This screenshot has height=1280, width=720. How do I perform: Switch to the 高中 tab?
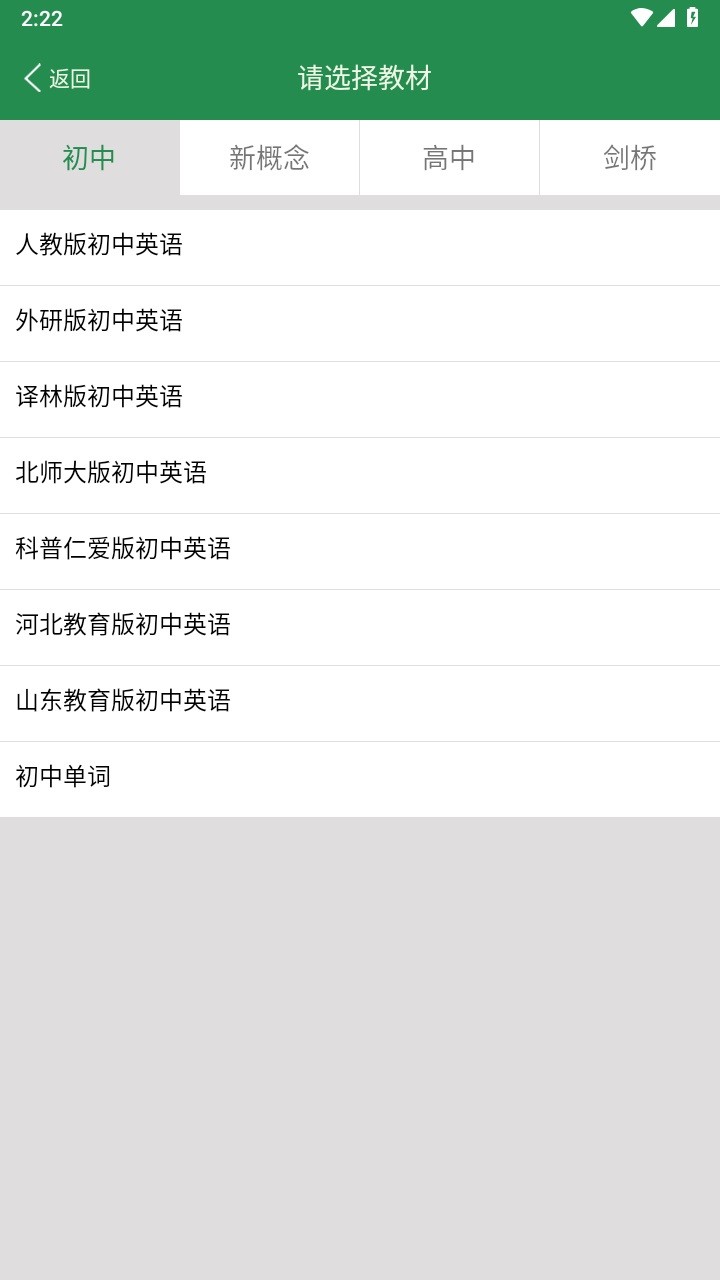(449, 158)
